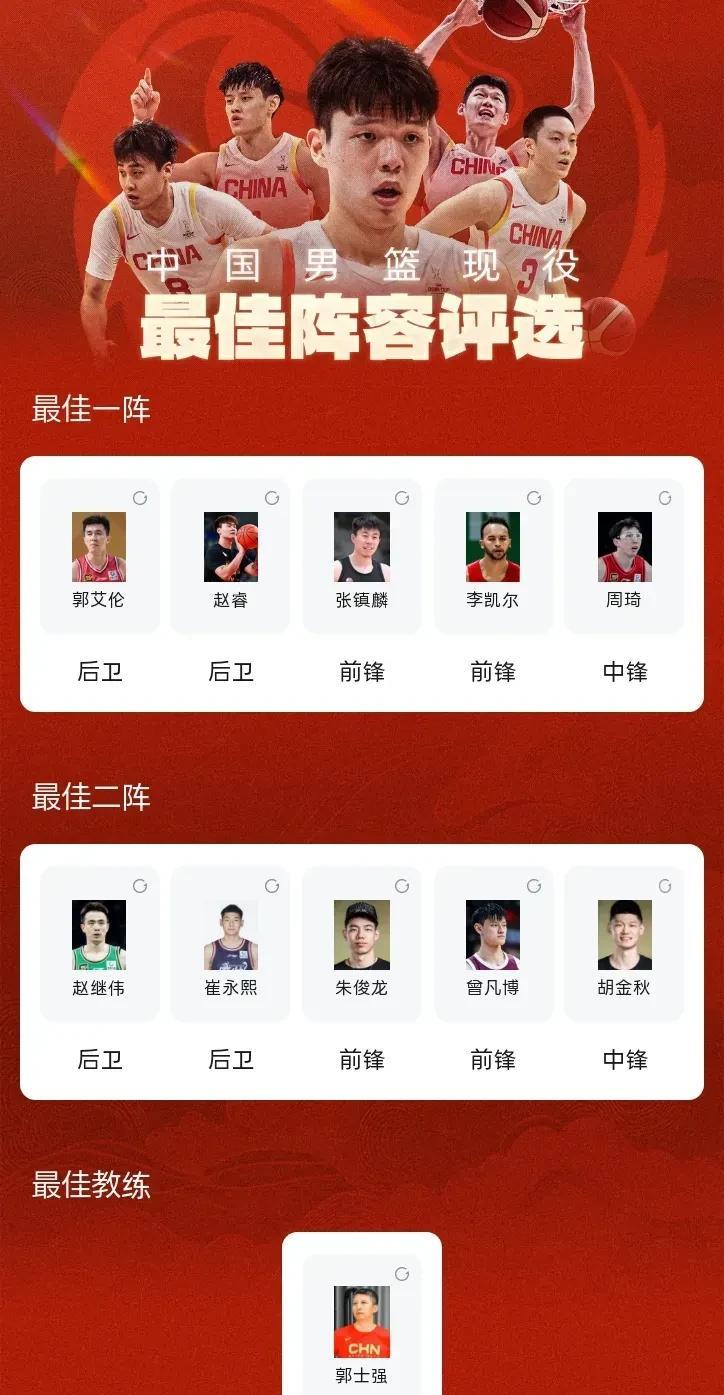Select the 张镇麟 forward card
Screen dimensions: 724x1395
click(x=362, y=556)
